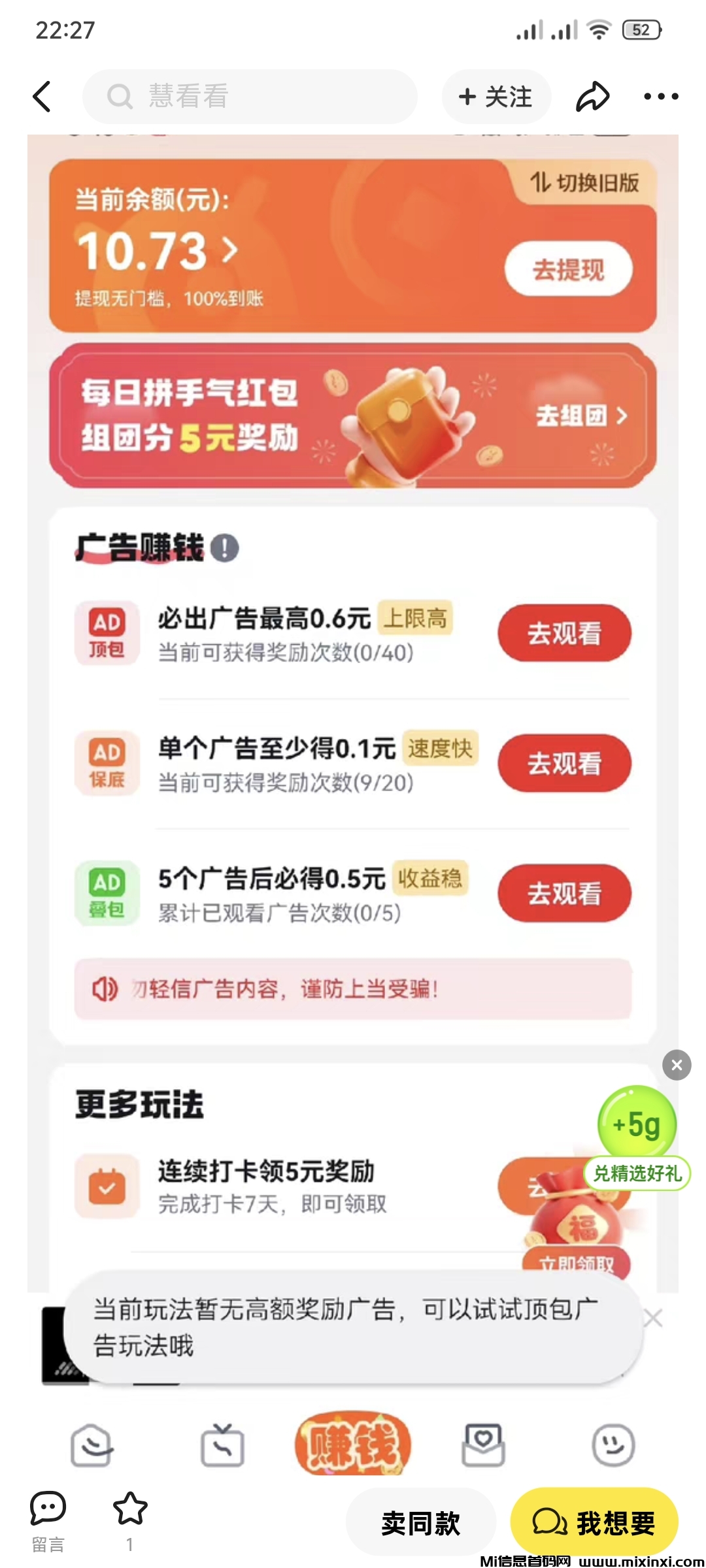The image size is (706, 1568).
Task: Open the more options three-dot icon
Action: pyautogui.click(x=661, y=96)
